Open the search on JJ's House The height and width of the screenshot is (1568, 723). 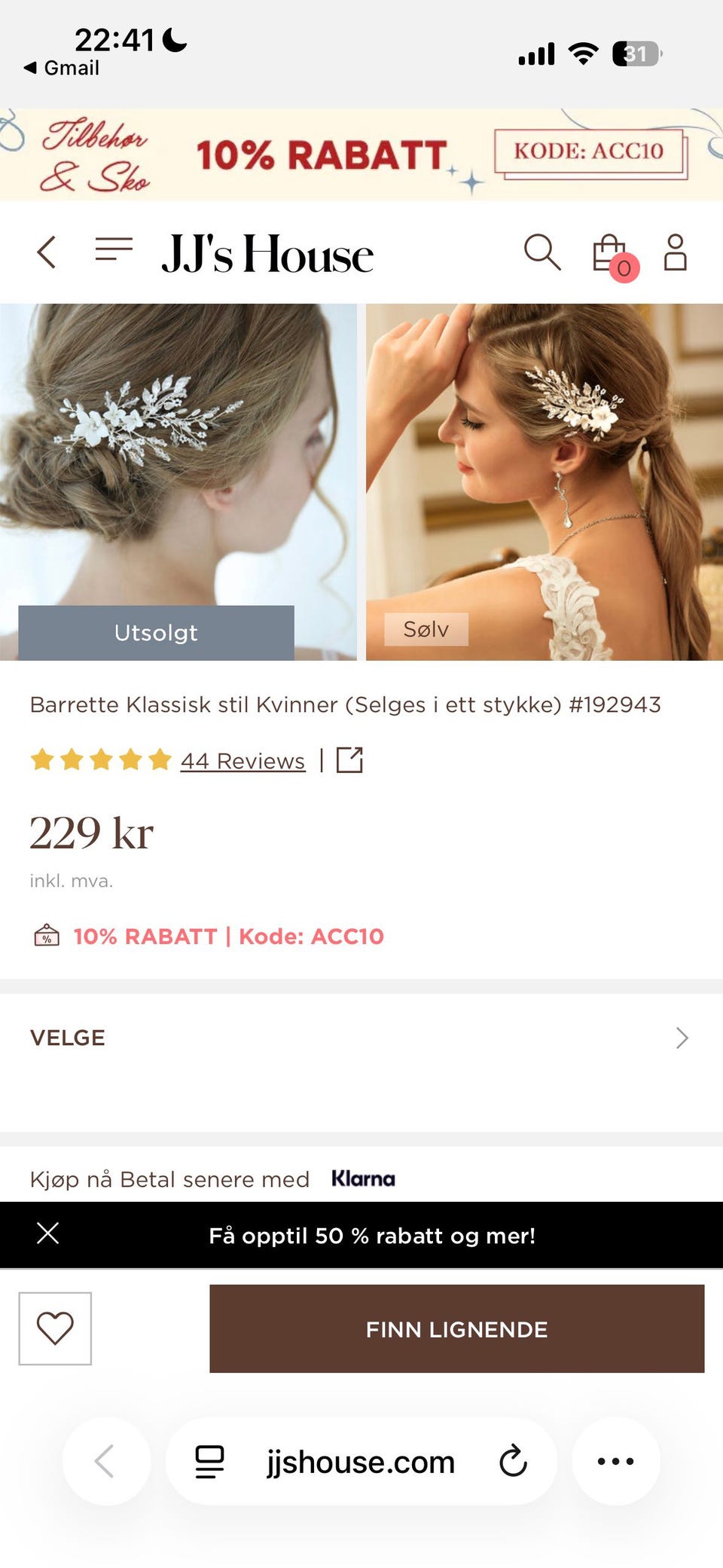tap(541, 253)
